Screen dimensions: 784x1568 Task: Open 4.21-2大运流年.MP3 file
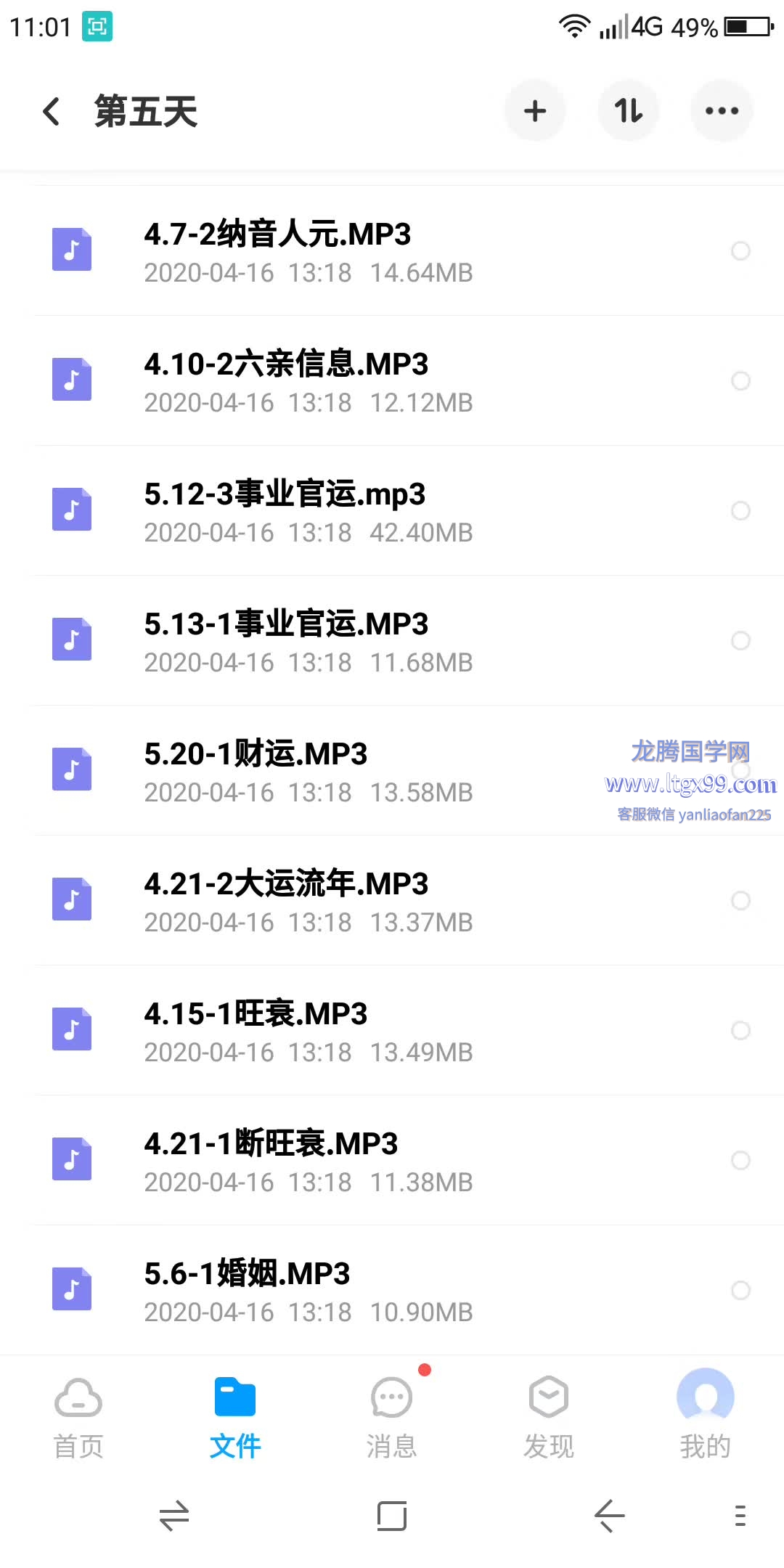392,900
